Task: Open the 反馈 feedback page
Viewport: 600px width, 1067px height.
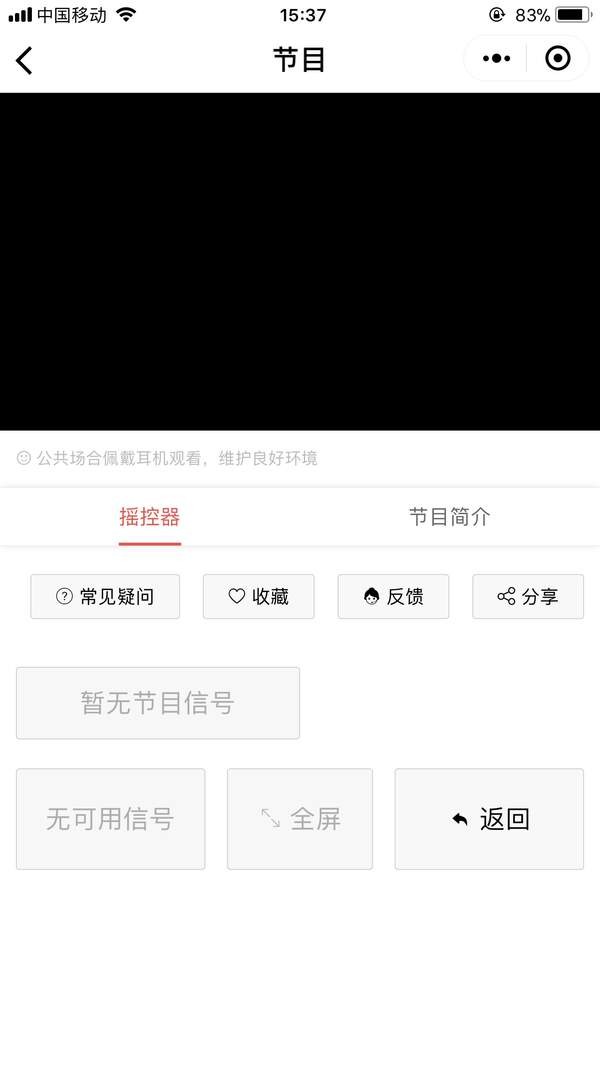Action: click(393, 597)
